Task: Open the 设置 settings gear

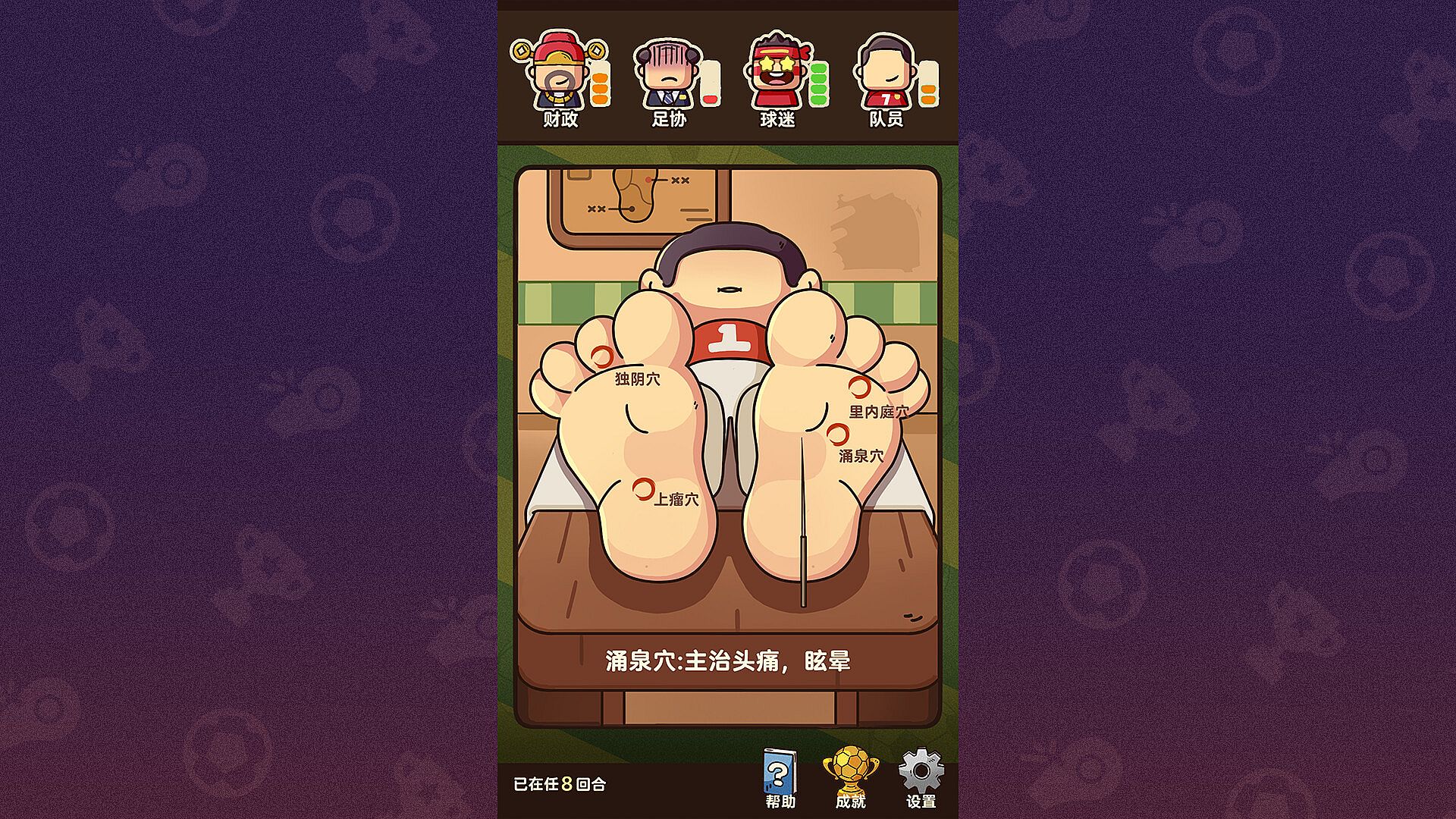Action: 921,777
